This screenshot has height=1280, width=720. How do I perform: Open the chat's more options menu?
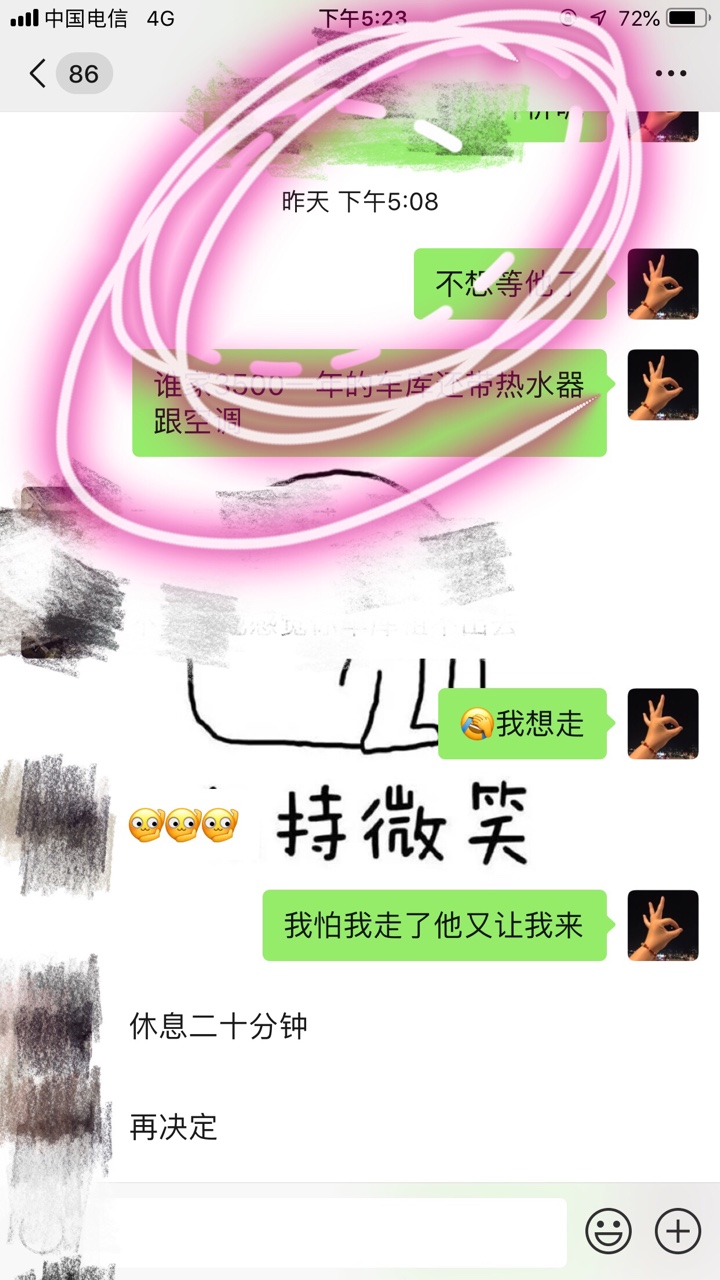(670, 73)
